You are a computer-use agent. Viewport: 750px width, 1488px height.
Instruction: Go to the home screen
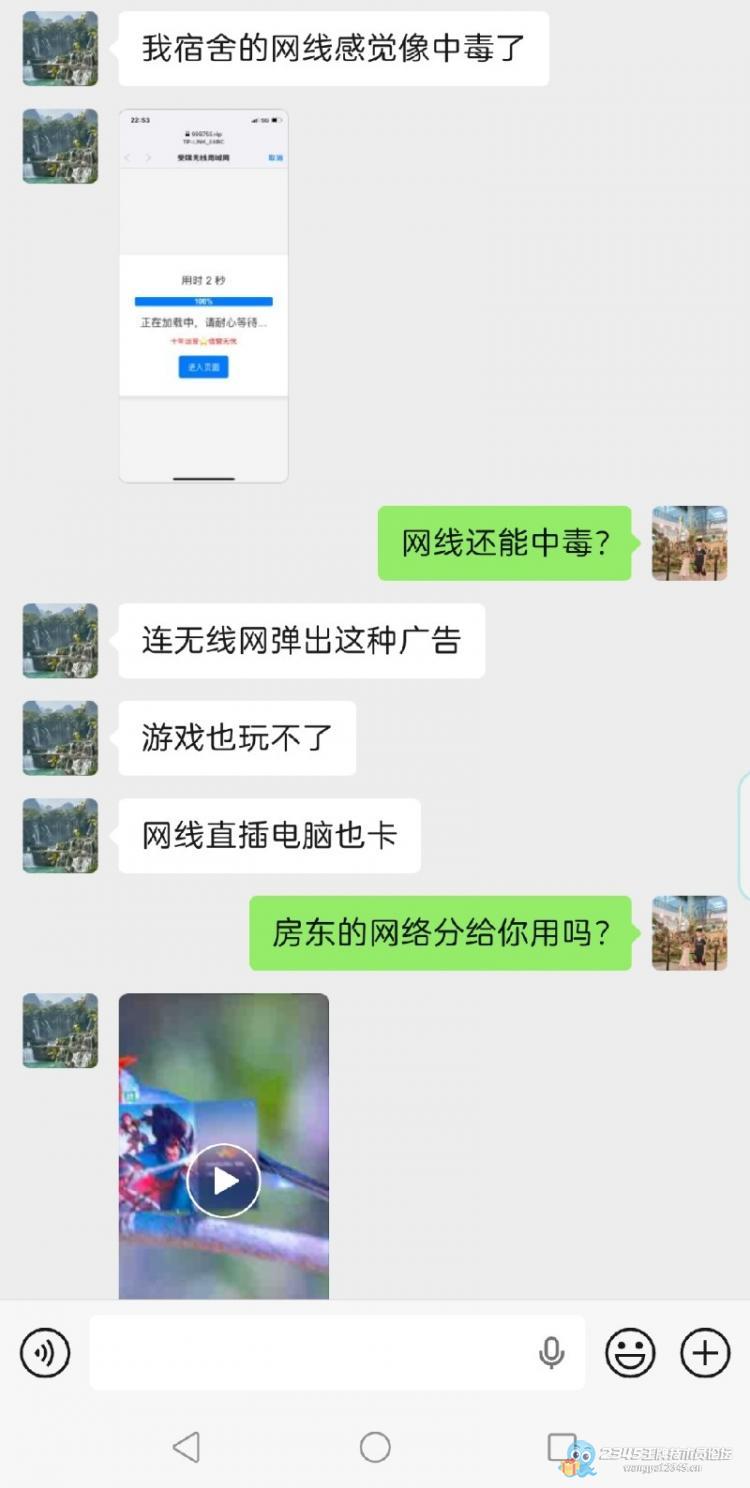pyautogui.click(x=375, y=1446)
